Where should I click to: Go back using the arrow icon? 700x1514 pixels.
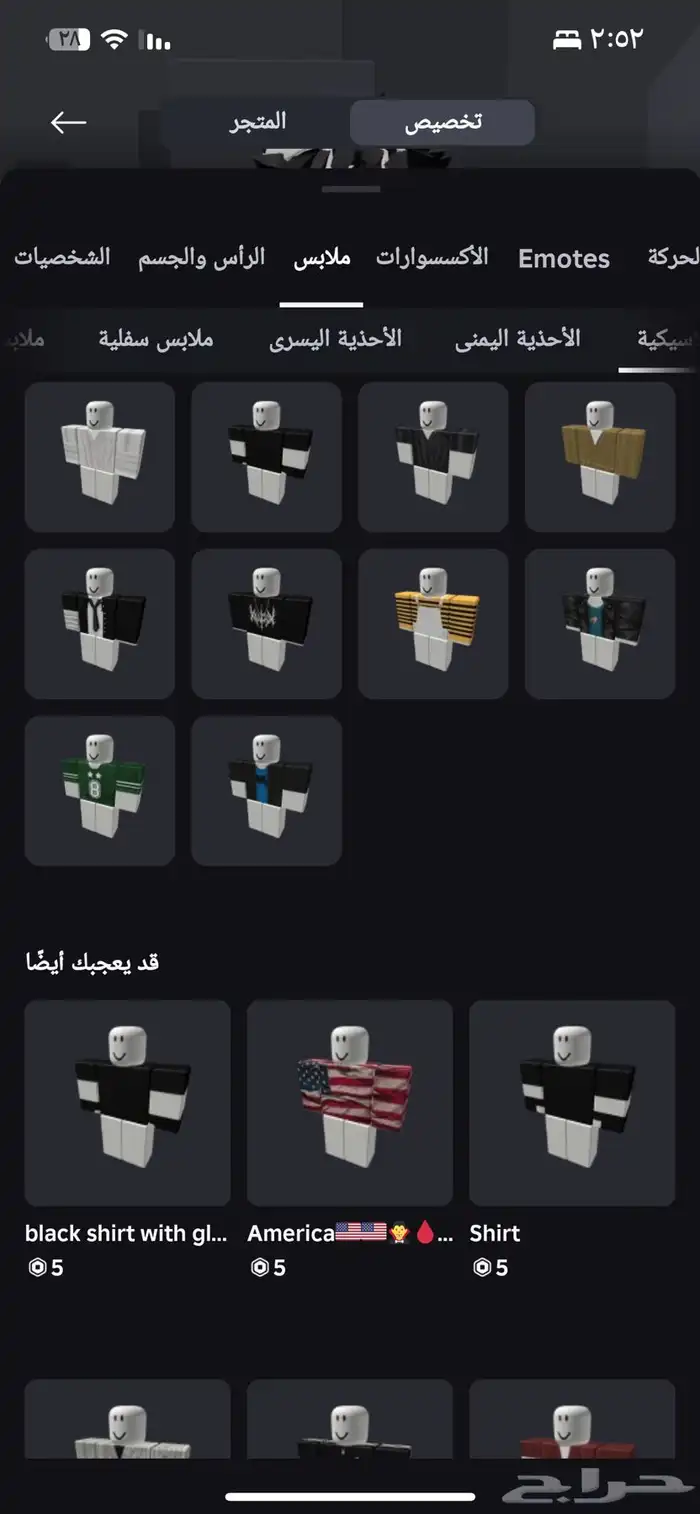pos(68,123)
